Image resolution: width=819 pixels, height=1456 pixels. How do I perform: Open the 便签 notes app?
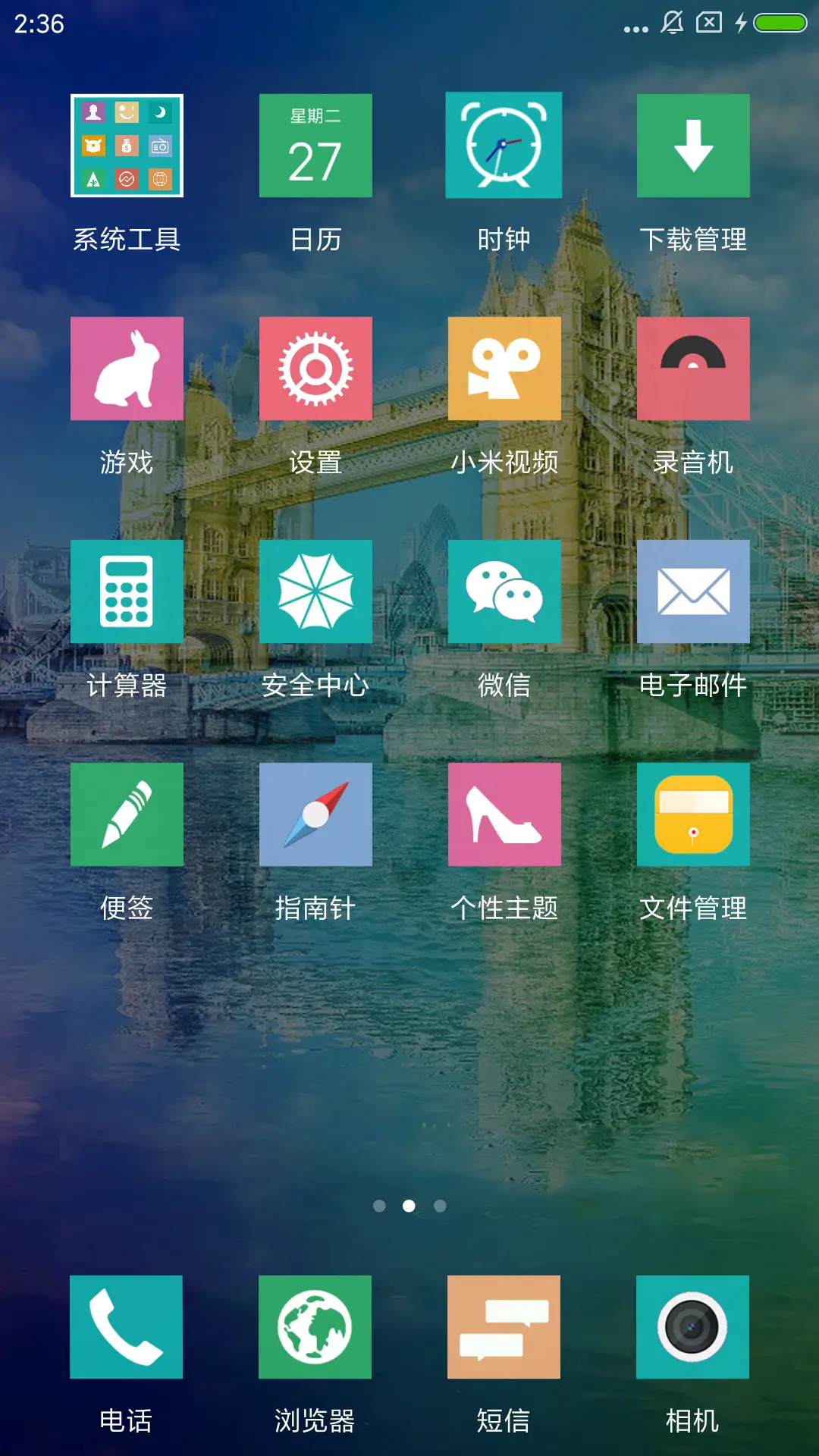point(126,814)
